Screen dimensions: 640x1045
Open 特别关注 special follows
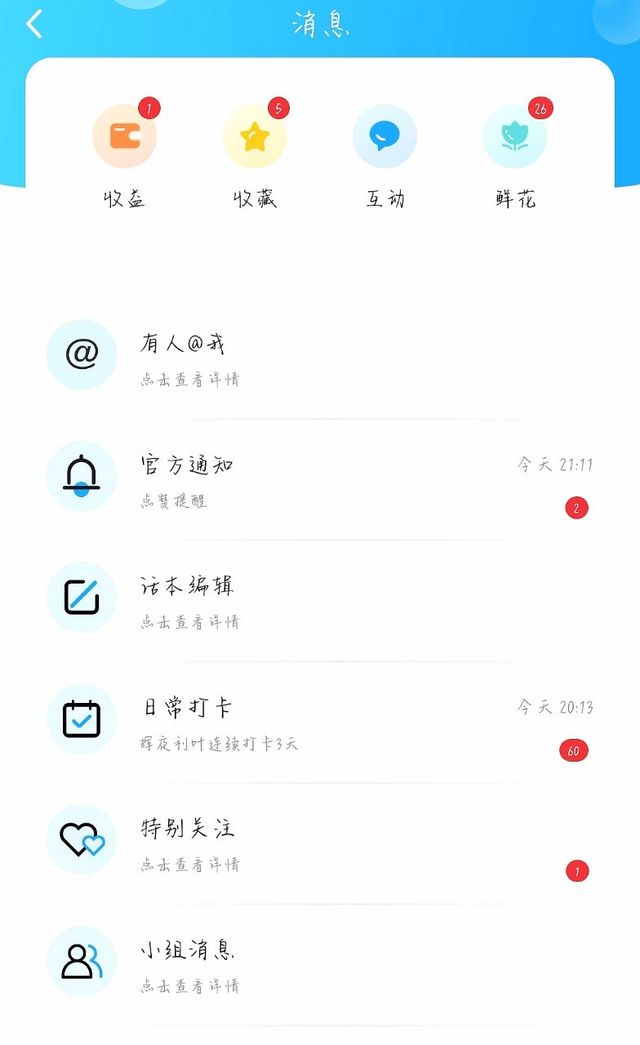click(x=320, y=841)
